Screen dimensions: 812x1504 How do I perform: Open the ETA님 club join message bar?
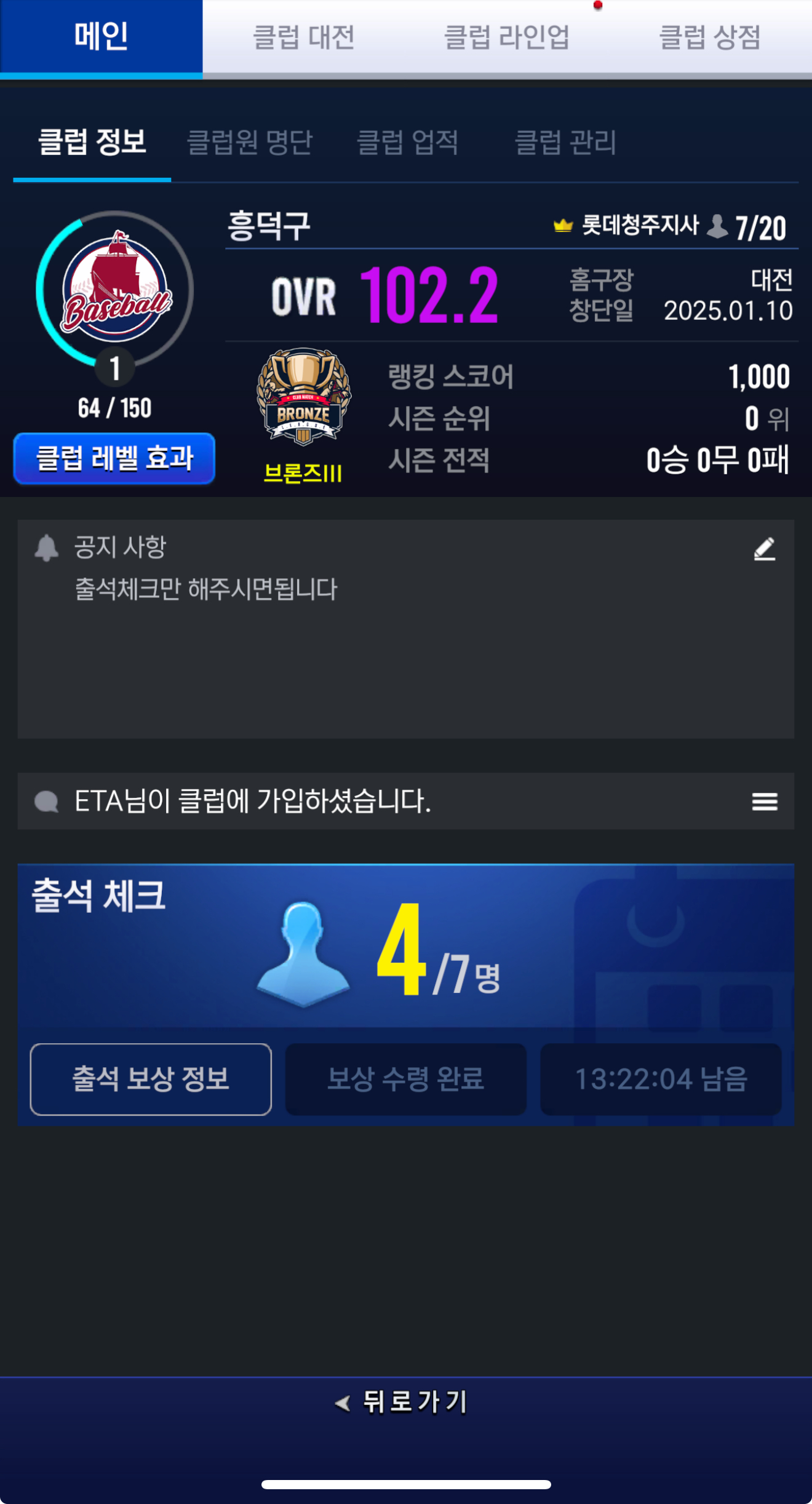click(369, 802)
